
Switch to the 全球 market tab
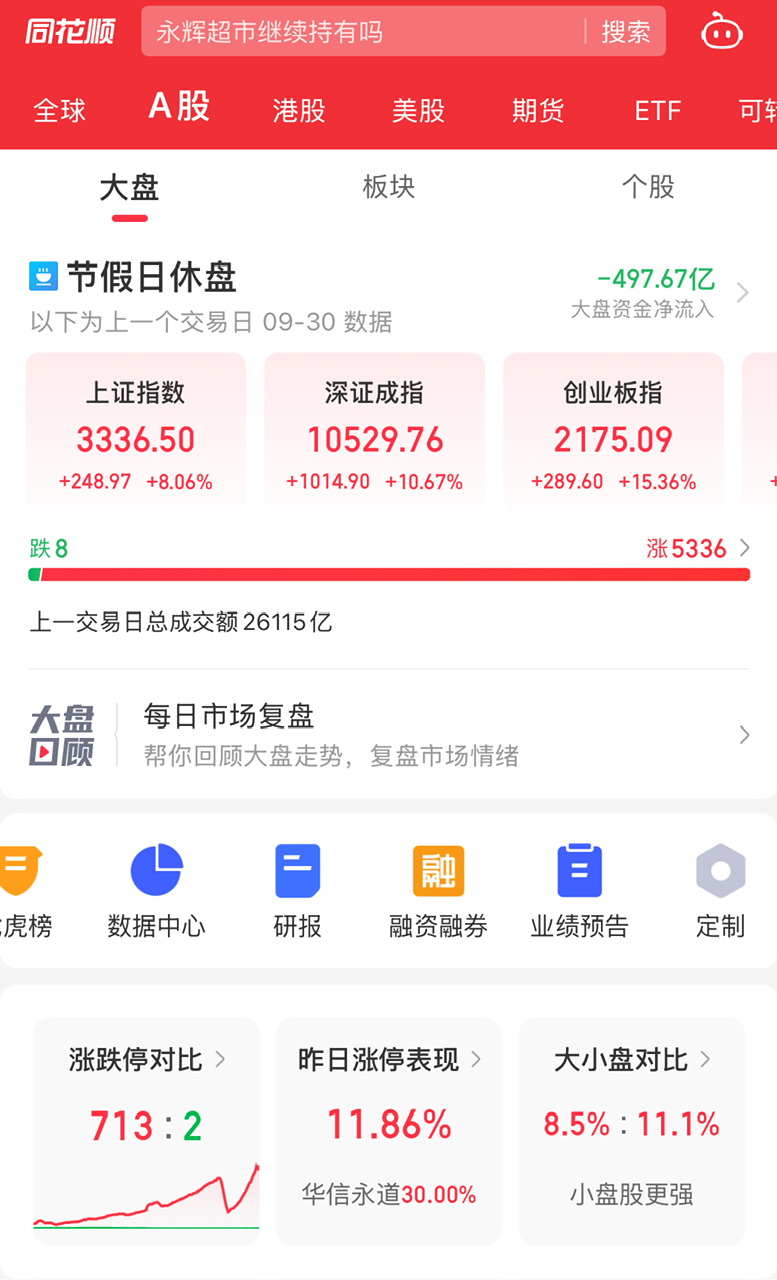[60, 110]
